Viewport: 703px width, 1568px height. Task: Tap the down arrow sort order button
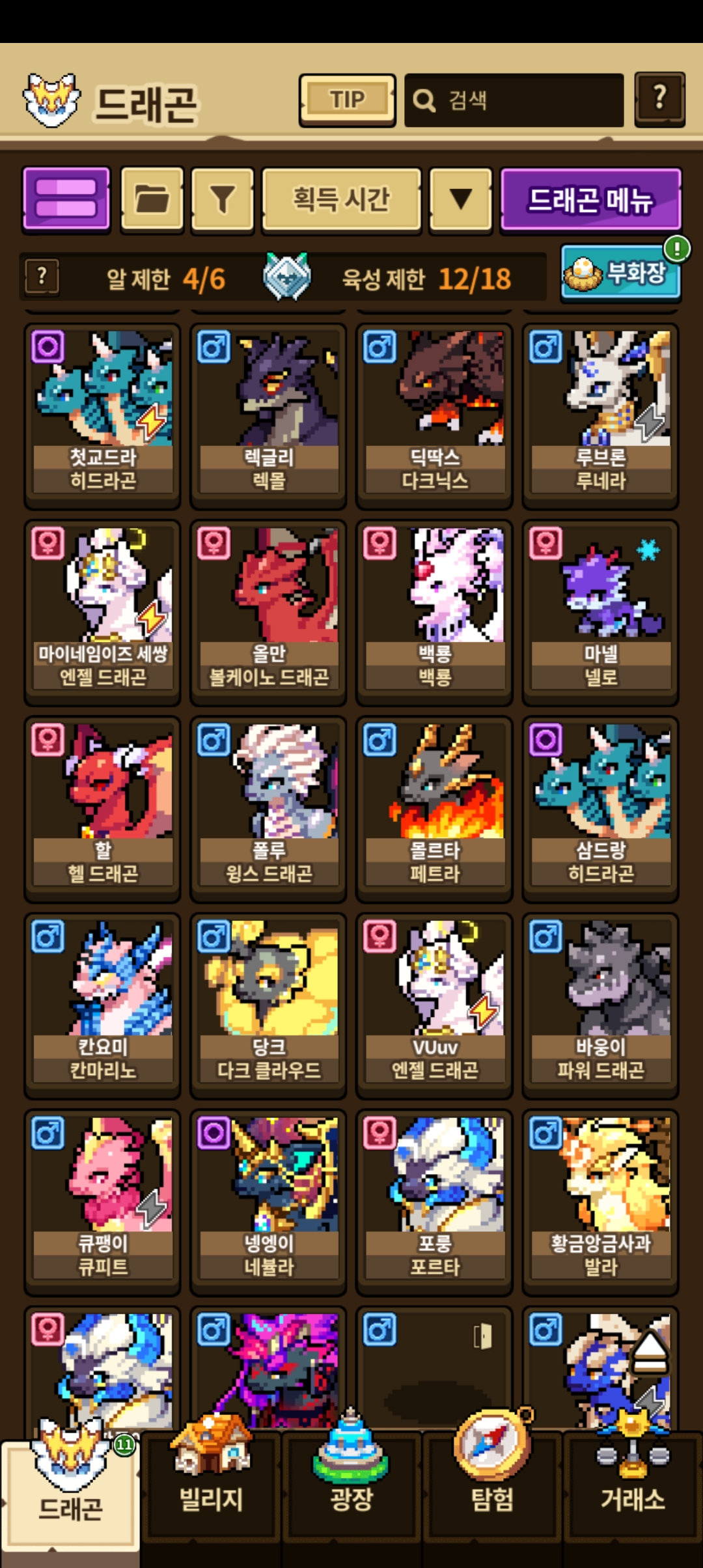pyautogui.click(x=461, y=199)
